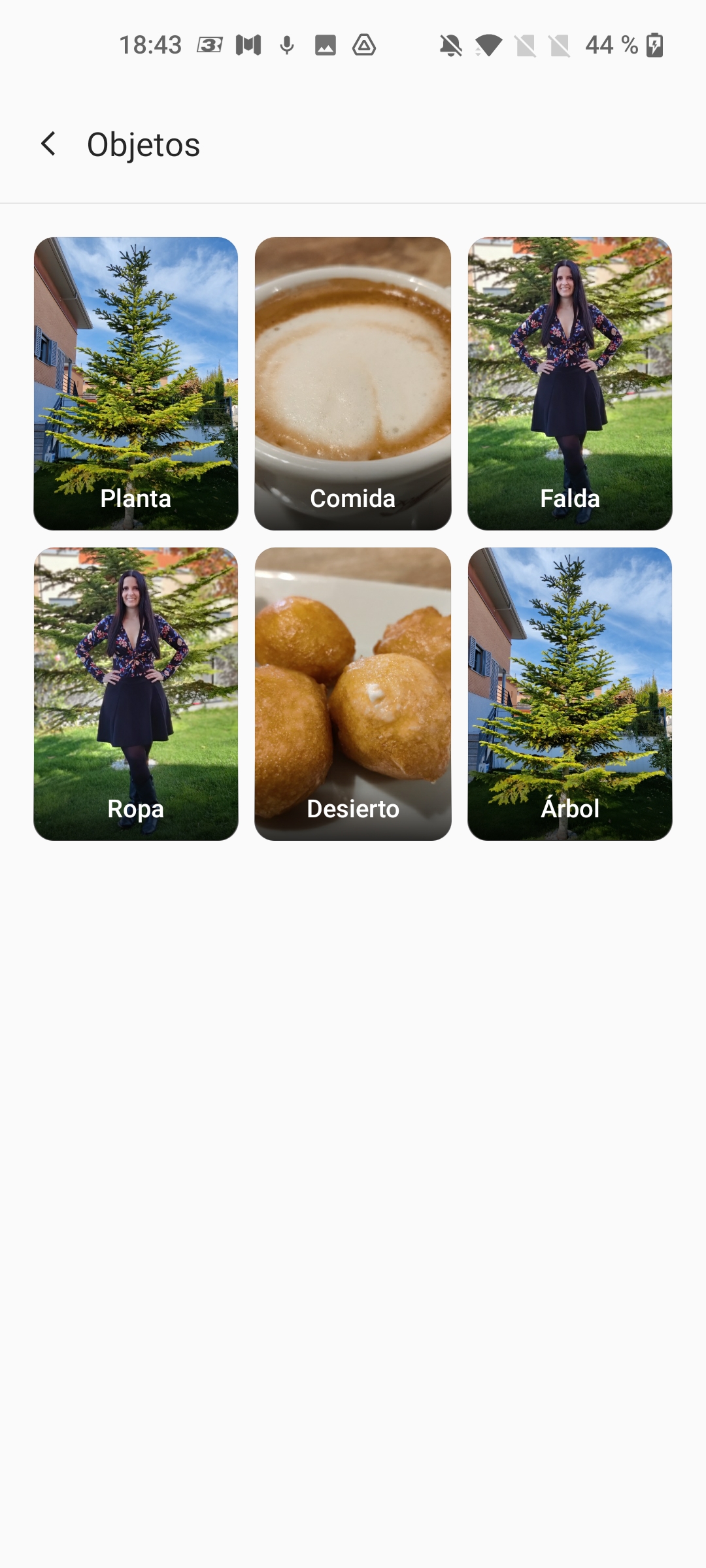
Task: Open the Desierto category
Action: [x=353, y=694]
